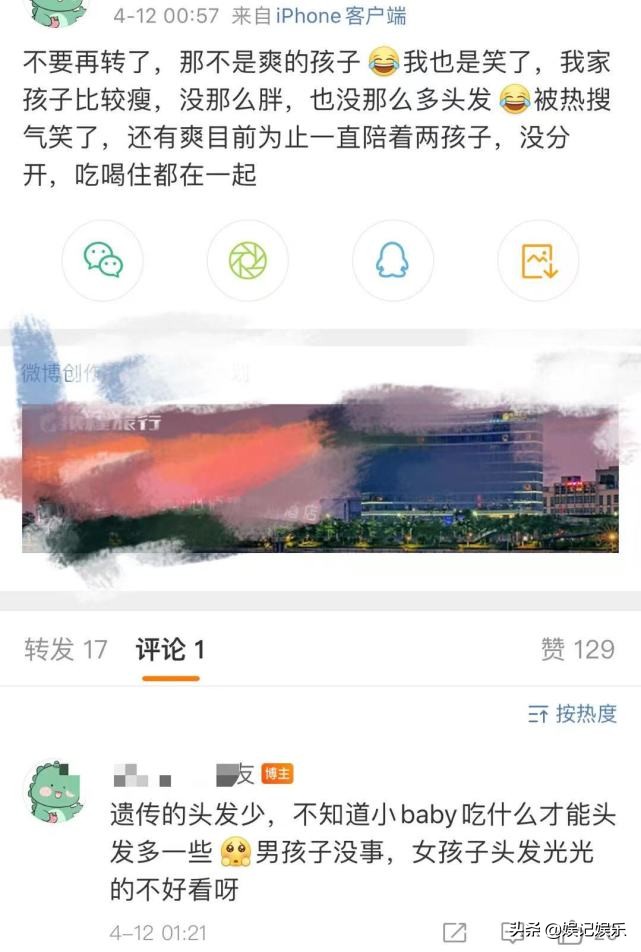Switch to the 转发 17 tab
Screen dimensions: 641x952
click(x=65, y=650)
